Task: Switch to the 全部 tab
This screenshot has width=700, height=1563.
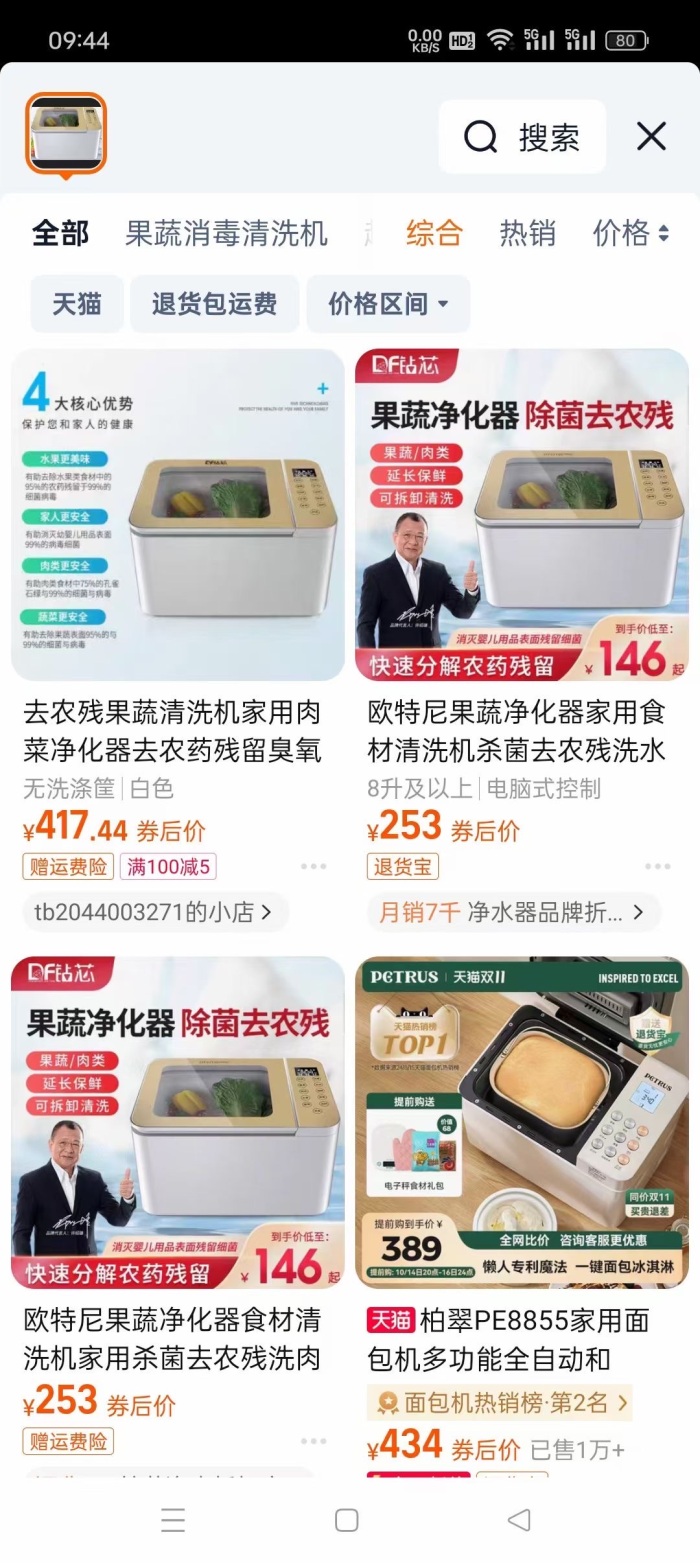Action: tap(60, 233)
